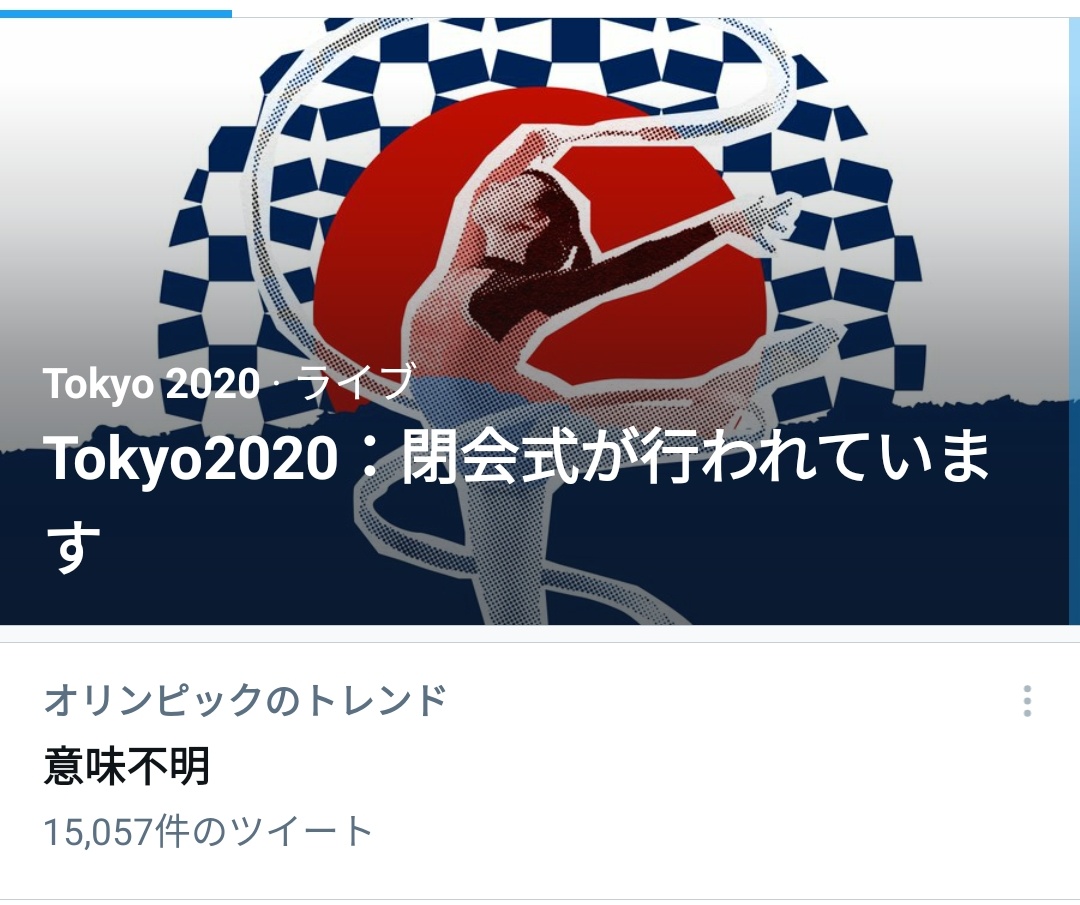Open the 意味不明 trend
The width and height of the screenshot is (1080, 905).
point(128,768)
